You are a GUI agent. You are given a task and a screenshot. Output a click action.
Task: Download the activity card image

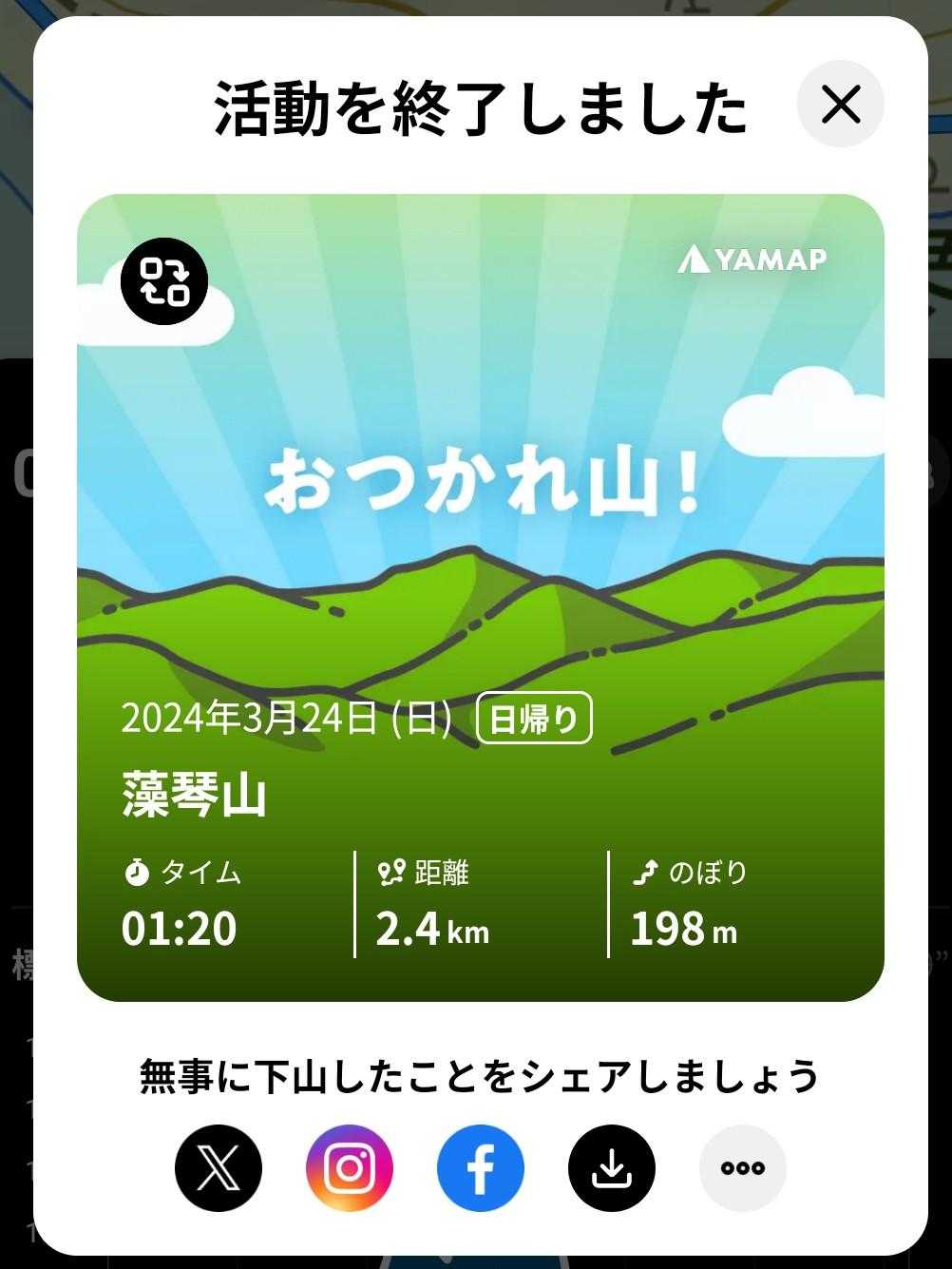point(612,1168)
